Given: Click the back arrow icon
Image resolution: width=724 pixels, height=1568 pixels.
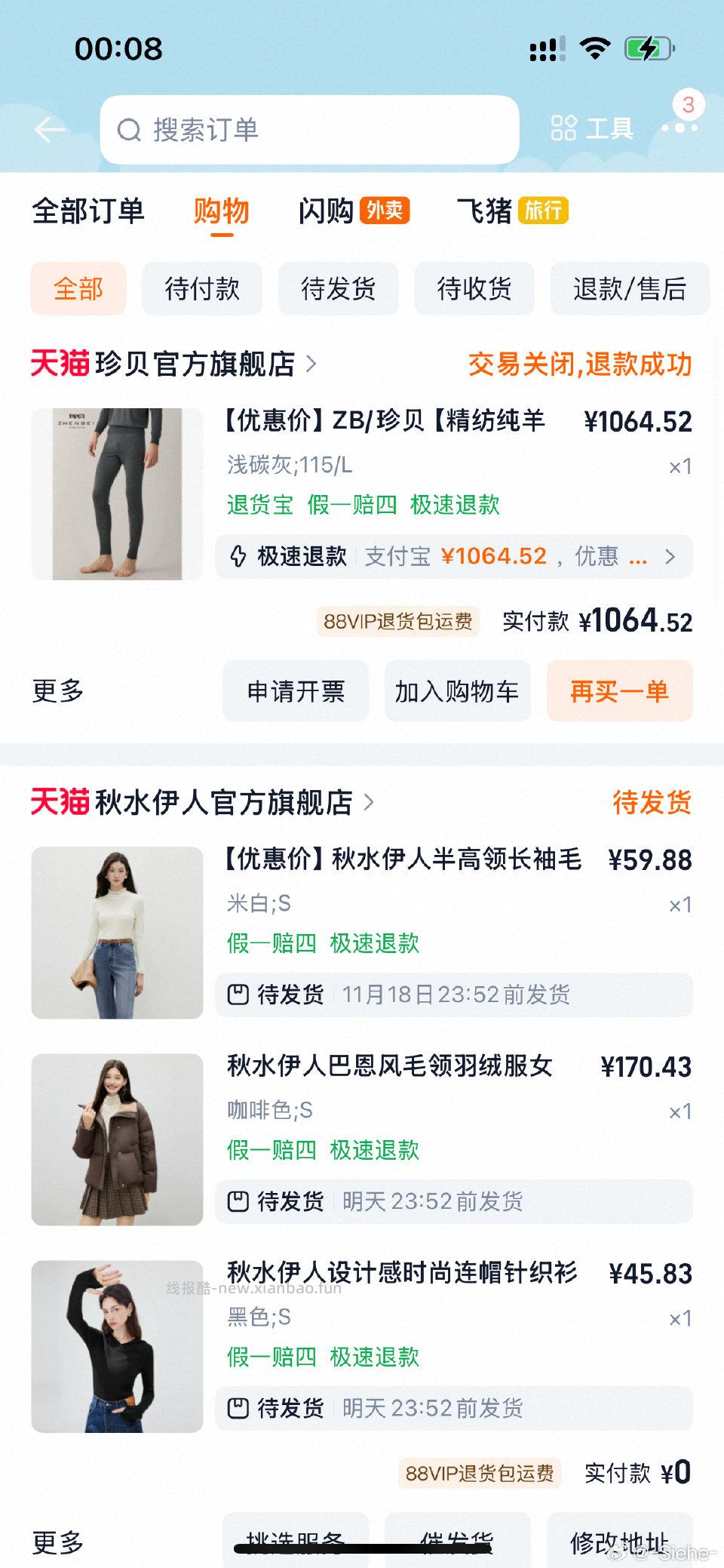Looking at the screenshot, I should coord(50,129).
